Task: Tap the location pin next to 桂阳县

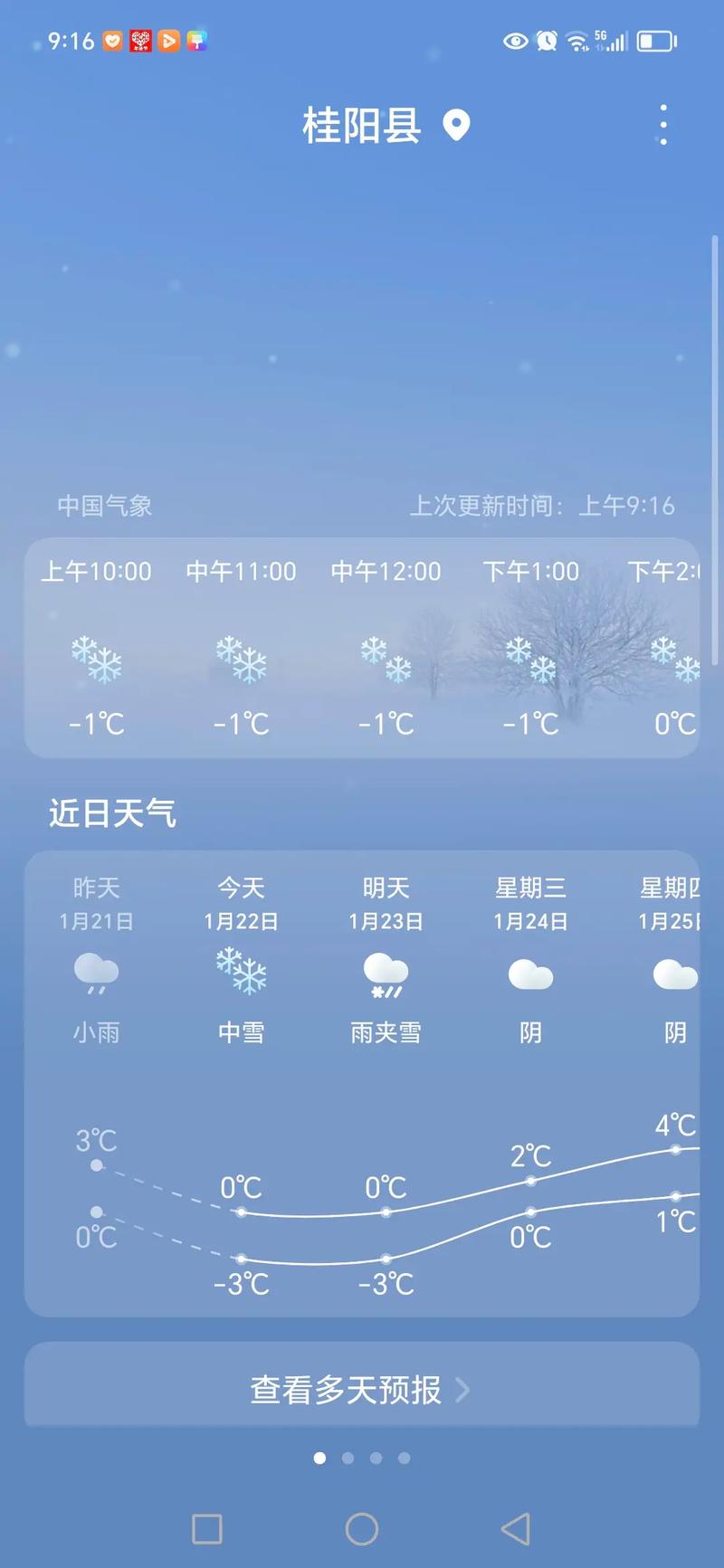Action: tap(457, 126)
